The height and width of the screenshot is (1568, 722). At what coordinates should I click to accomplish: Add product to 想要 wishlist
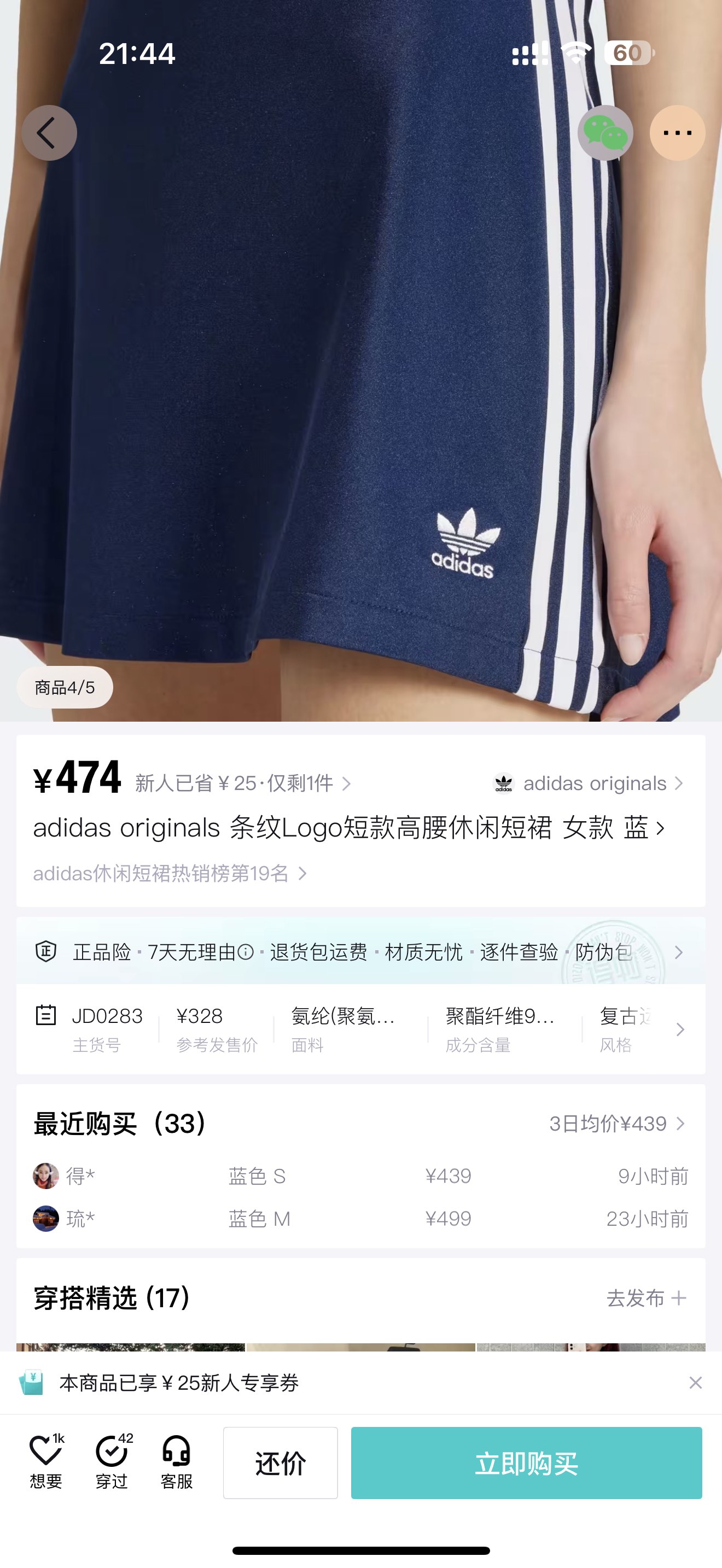tap(46, 1461)
